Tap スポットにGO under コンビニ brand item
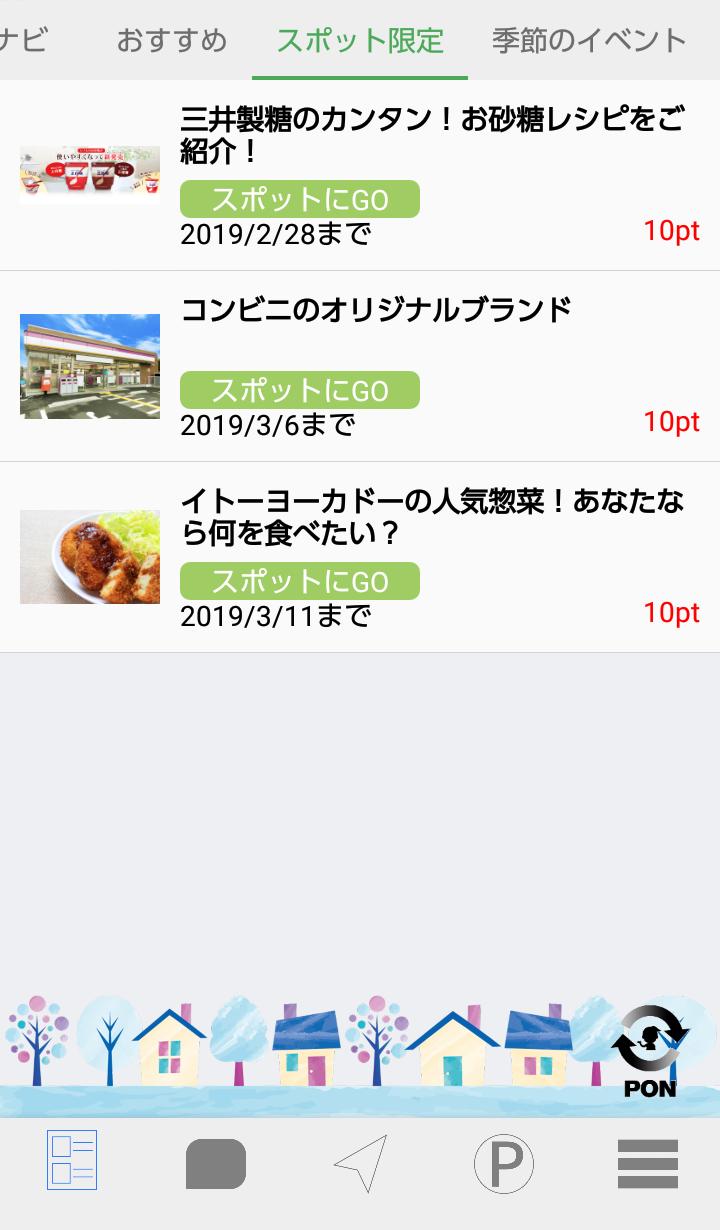This screenshot has height=1230, width=720. pos(299,390)
